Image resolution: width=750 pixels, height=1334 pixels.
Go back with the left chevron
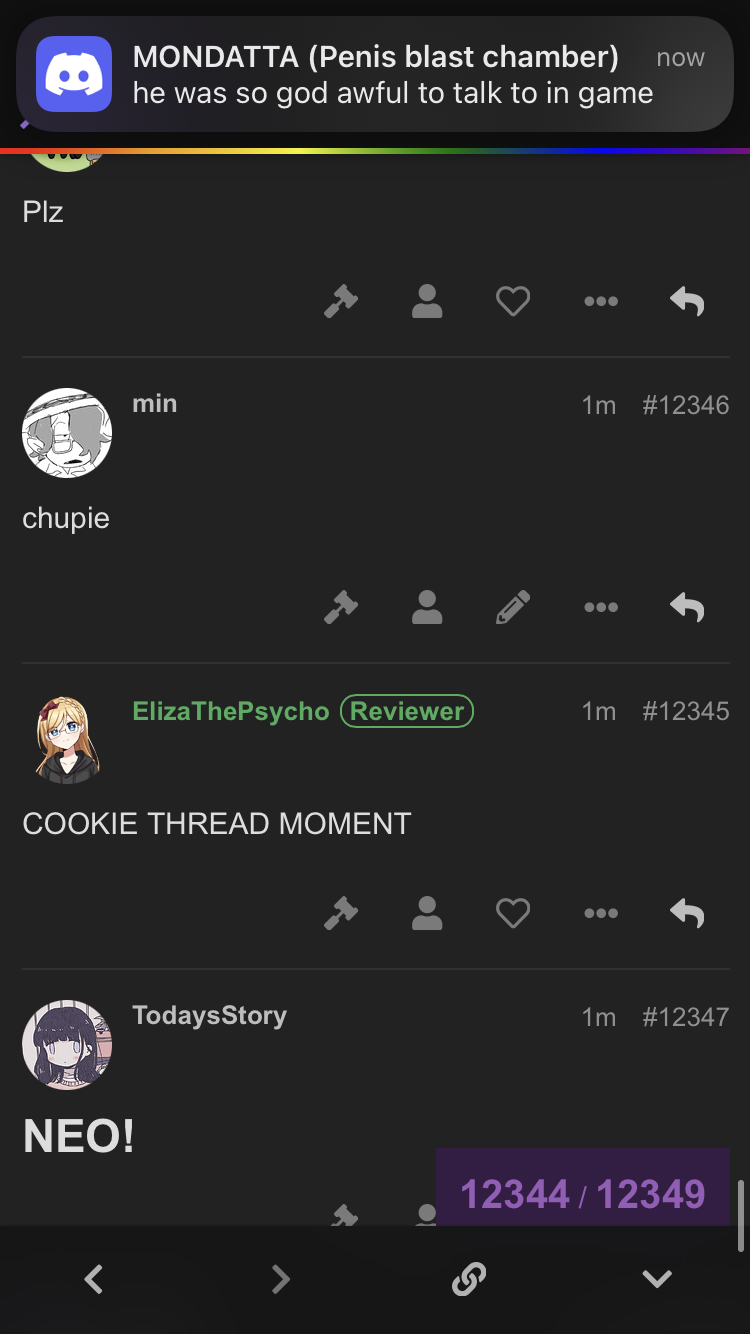click(94, 1279)
